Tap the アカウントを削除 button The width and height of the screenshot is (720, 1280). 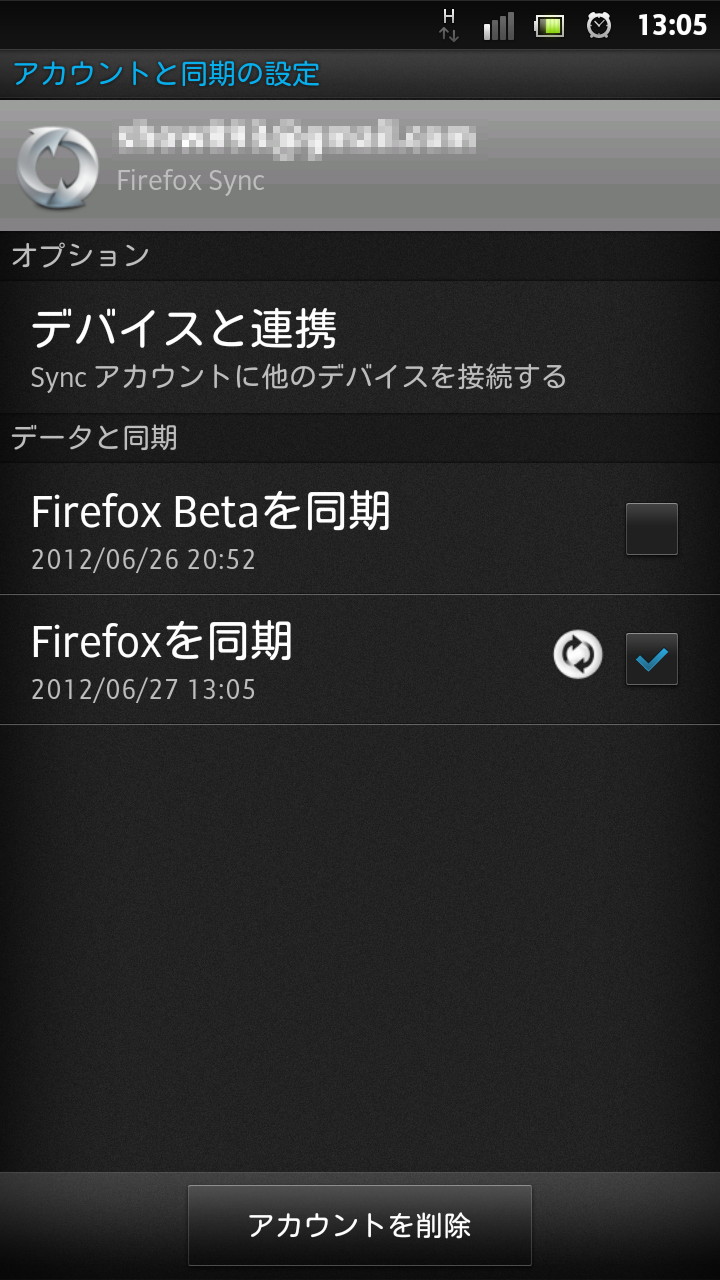click(360, 1223)
